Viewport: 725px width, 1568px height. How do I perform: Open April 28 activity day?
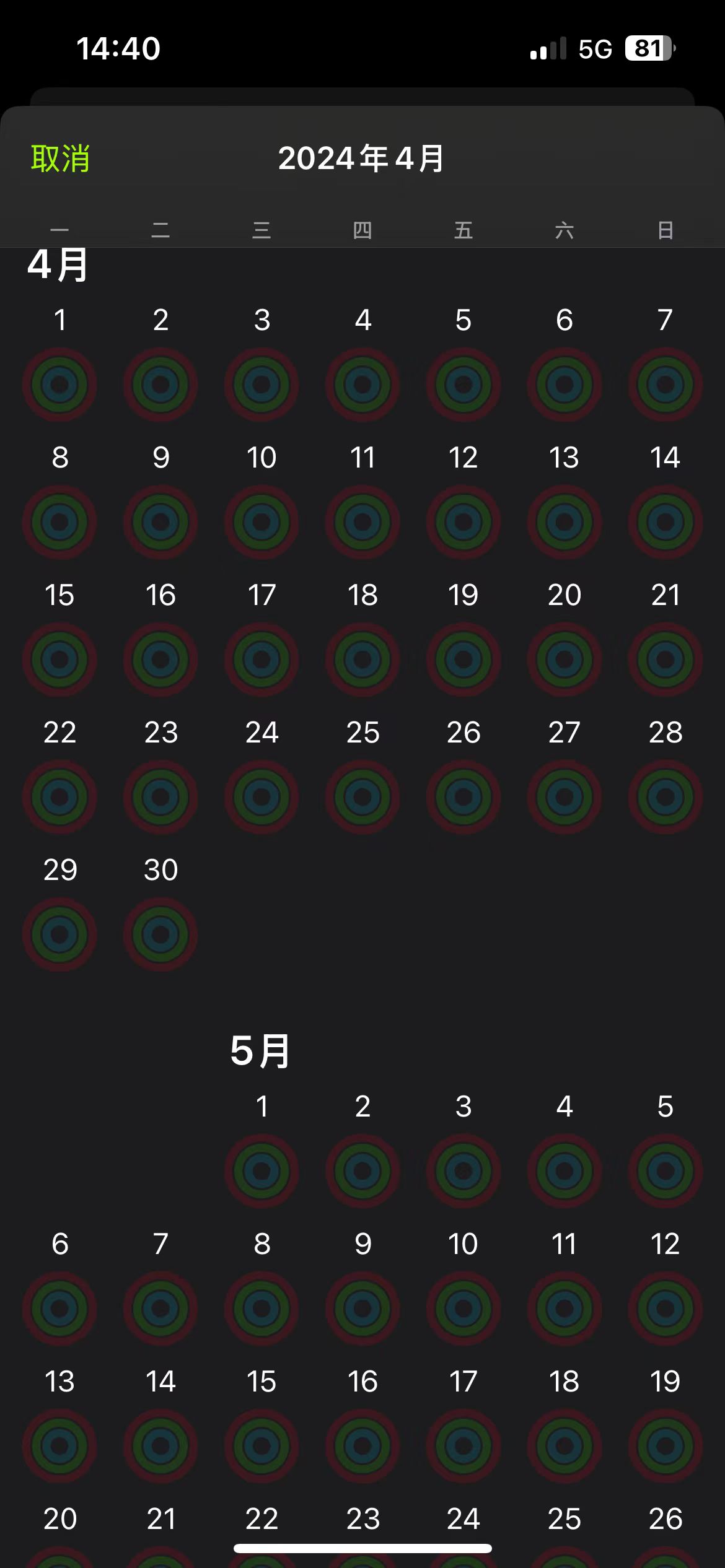[665, 796]
